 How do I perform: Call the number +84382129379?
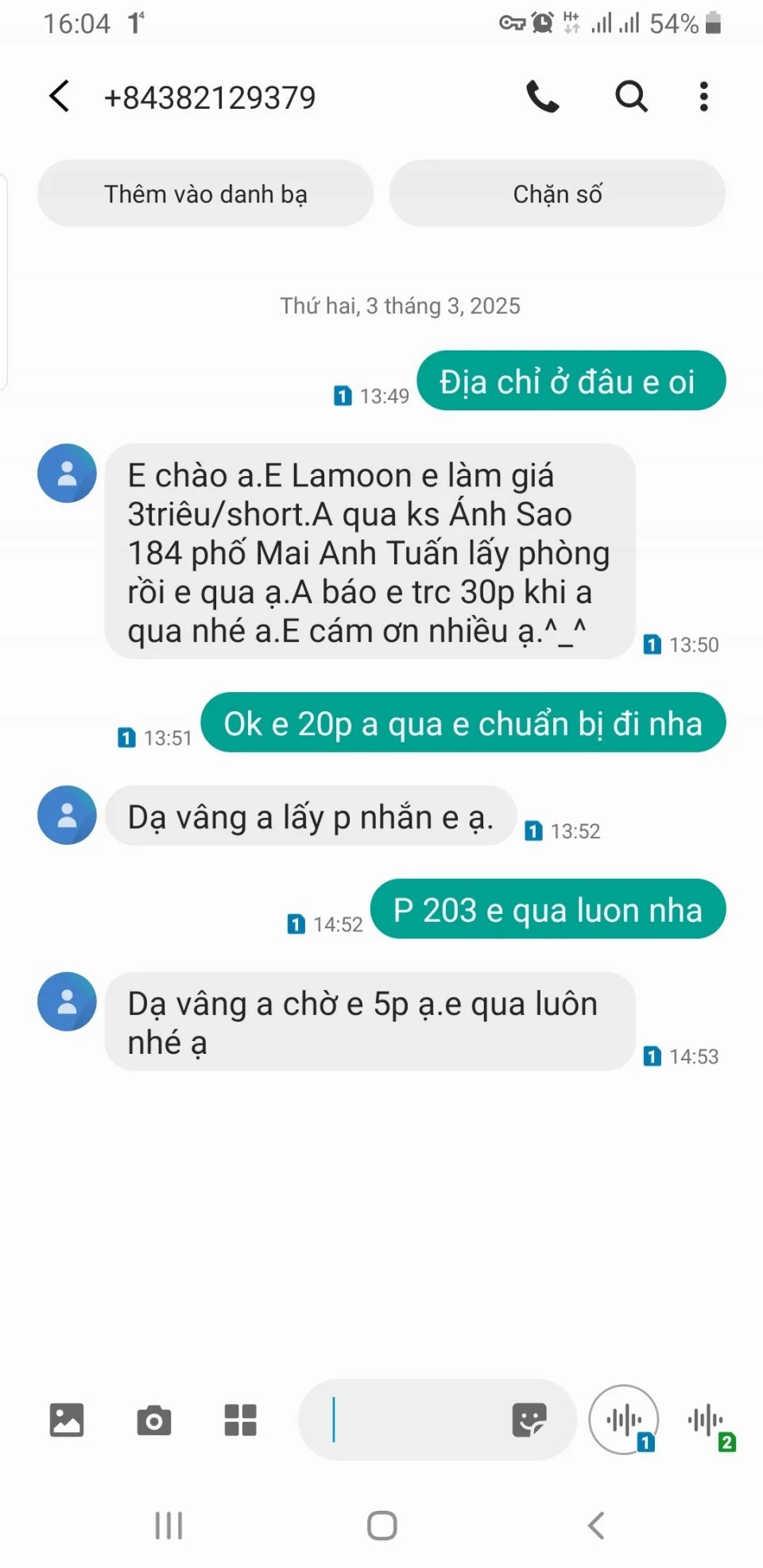tap(543, 97)
